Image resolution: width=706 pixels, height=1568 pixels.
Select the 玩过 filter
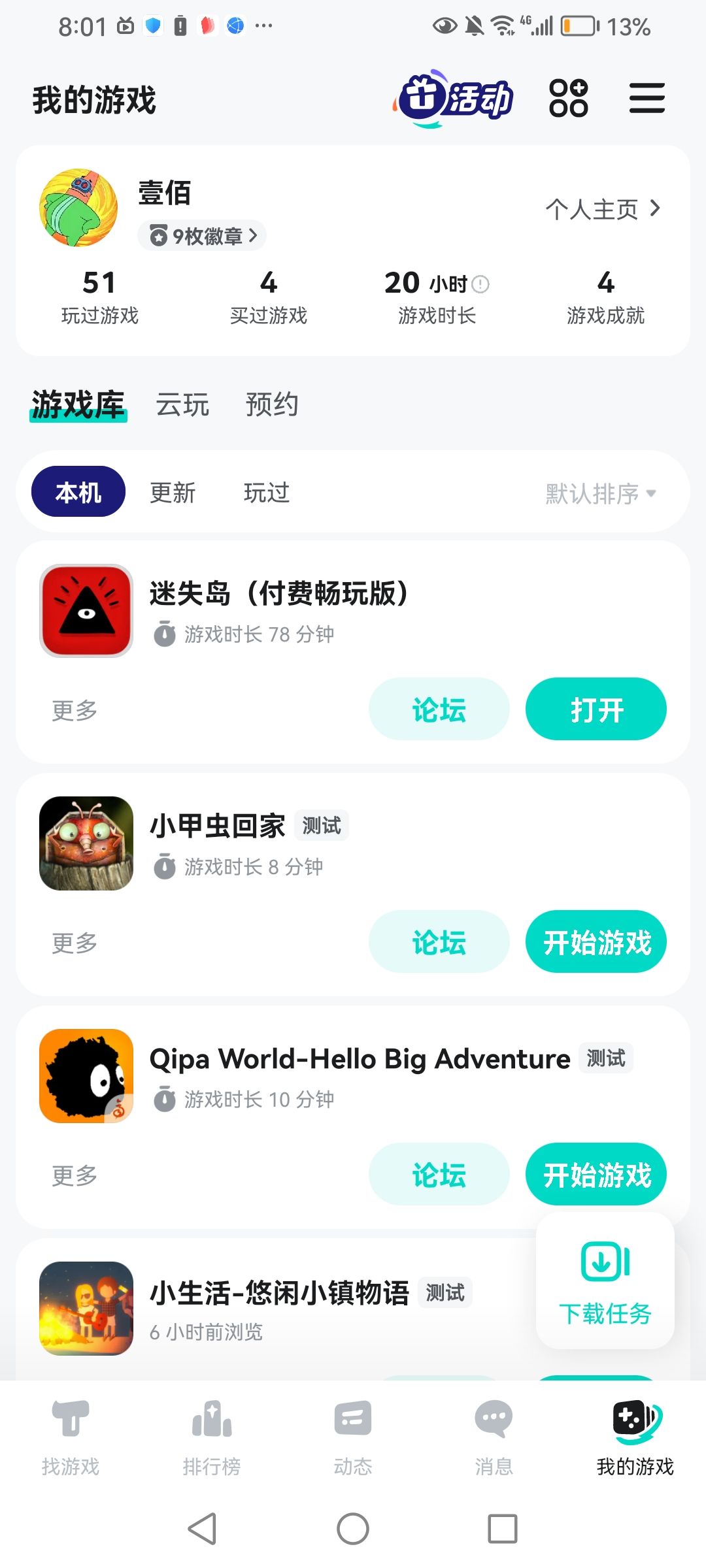267,493
